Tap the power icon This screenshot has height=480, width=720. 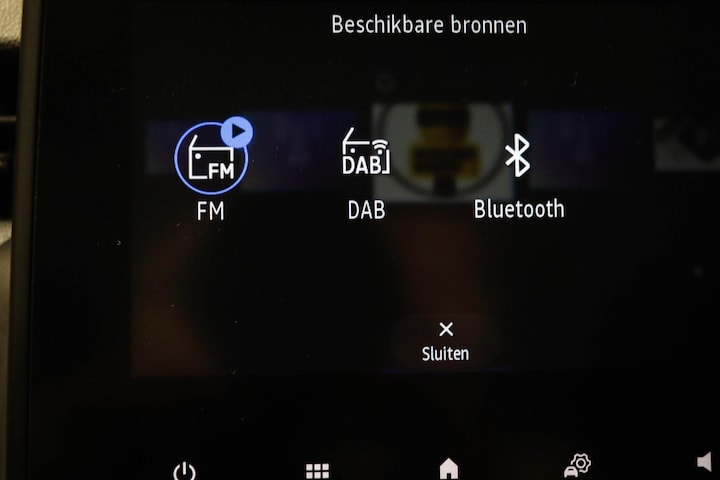pyautogui.click(x=184, y=470)
